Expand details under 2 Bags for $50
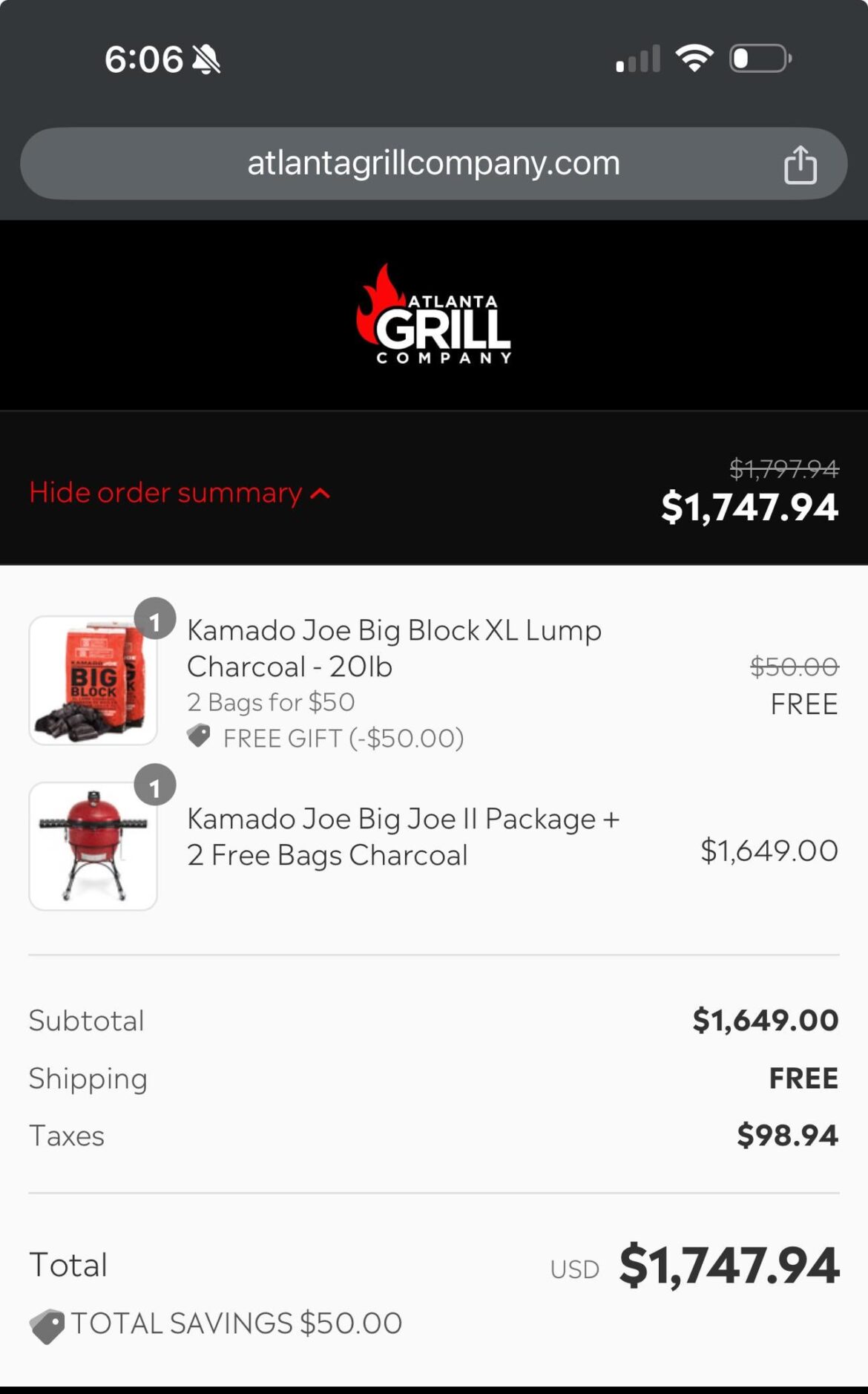 (271, 701)
